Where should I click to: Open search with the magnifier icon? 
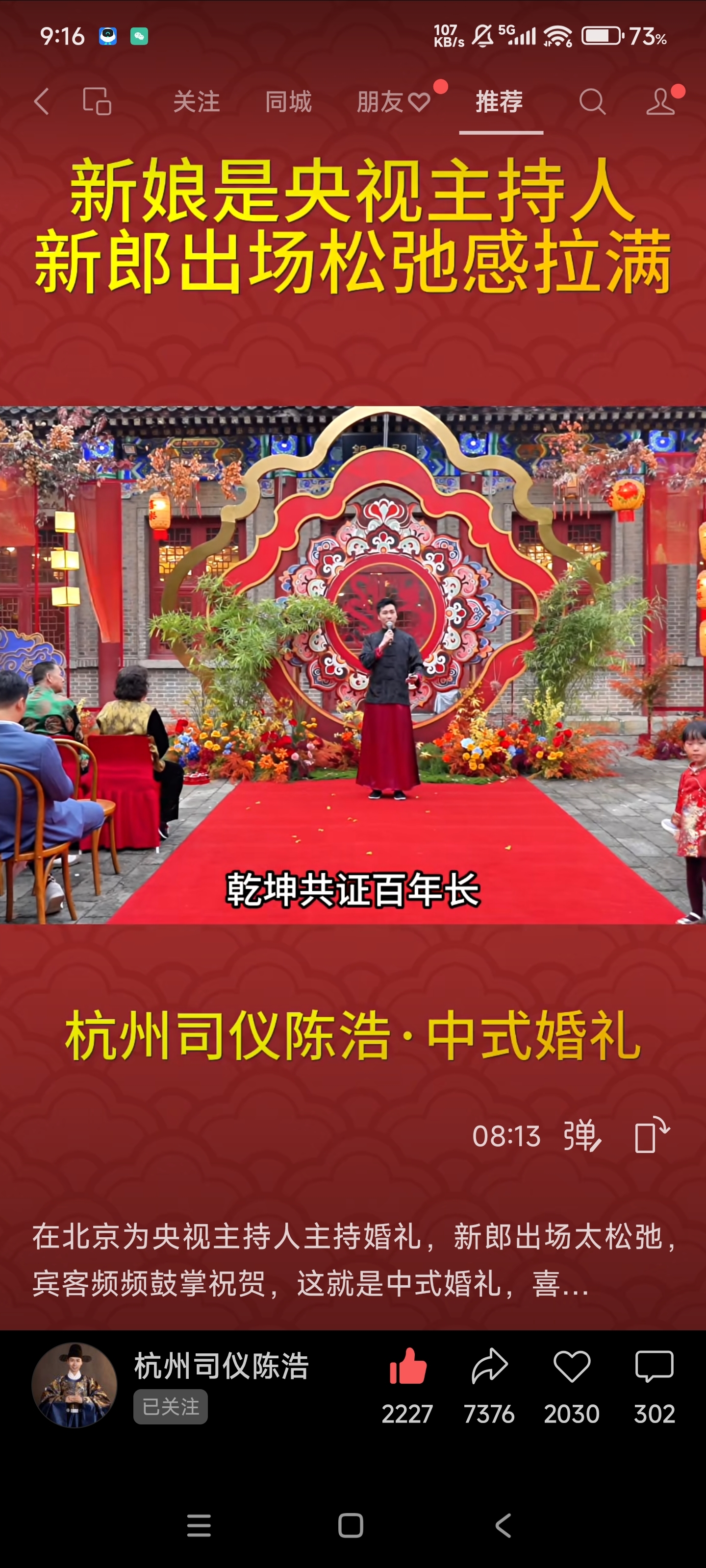(x=592, y=101)
